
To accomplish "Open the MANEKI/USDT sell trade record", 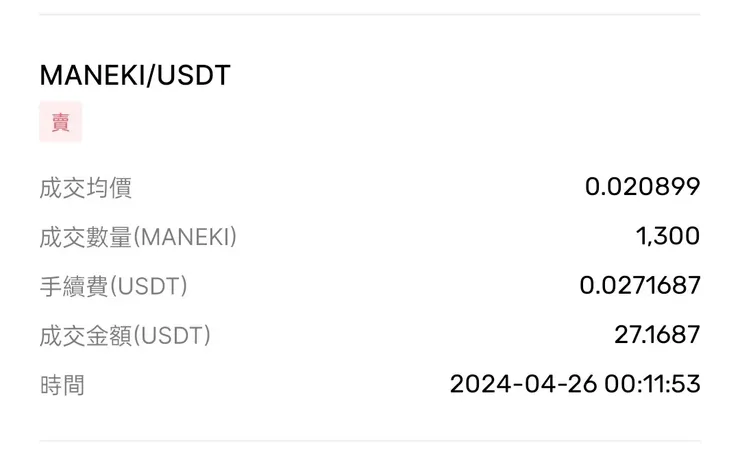I will (x=134, y=76).
